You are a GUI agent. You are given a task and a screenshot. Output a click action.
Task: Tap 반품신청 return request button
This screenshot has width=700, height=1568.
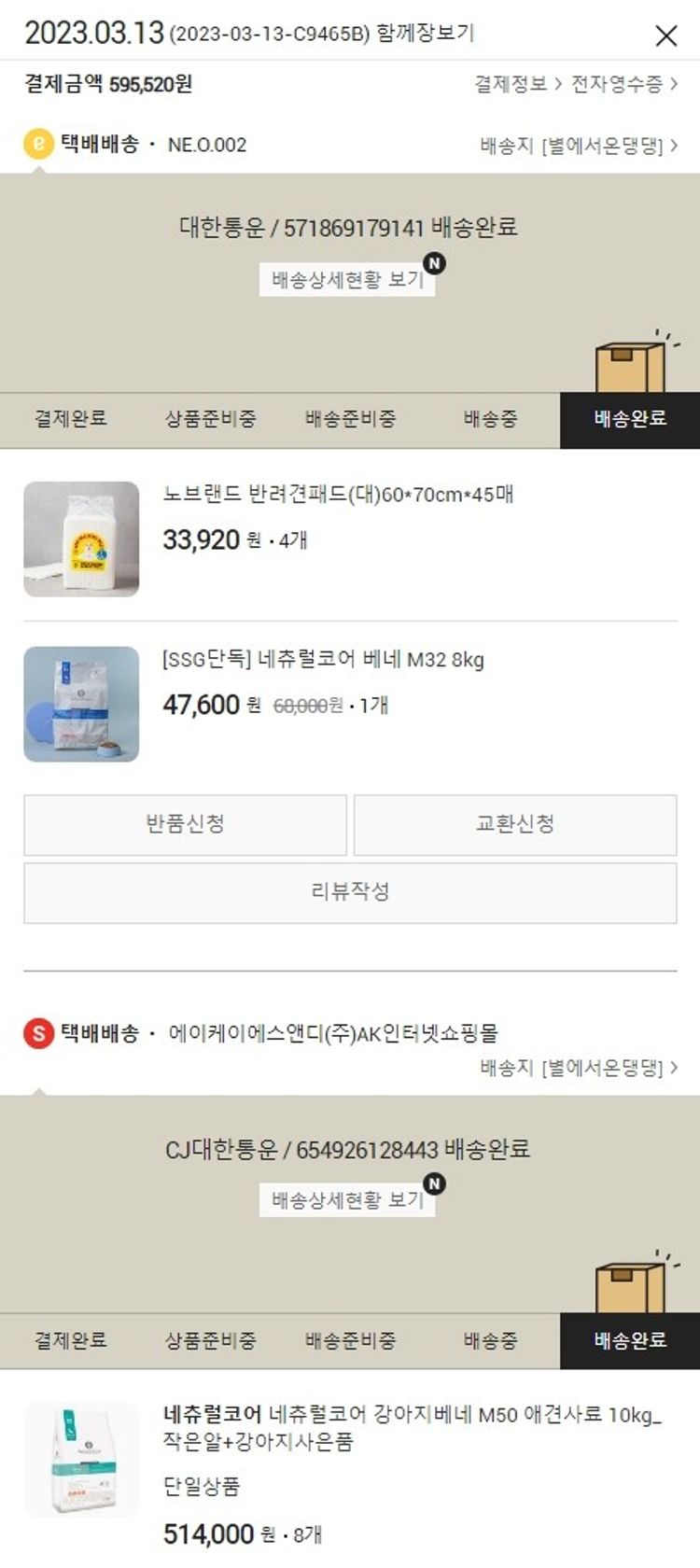pos(185,824)
